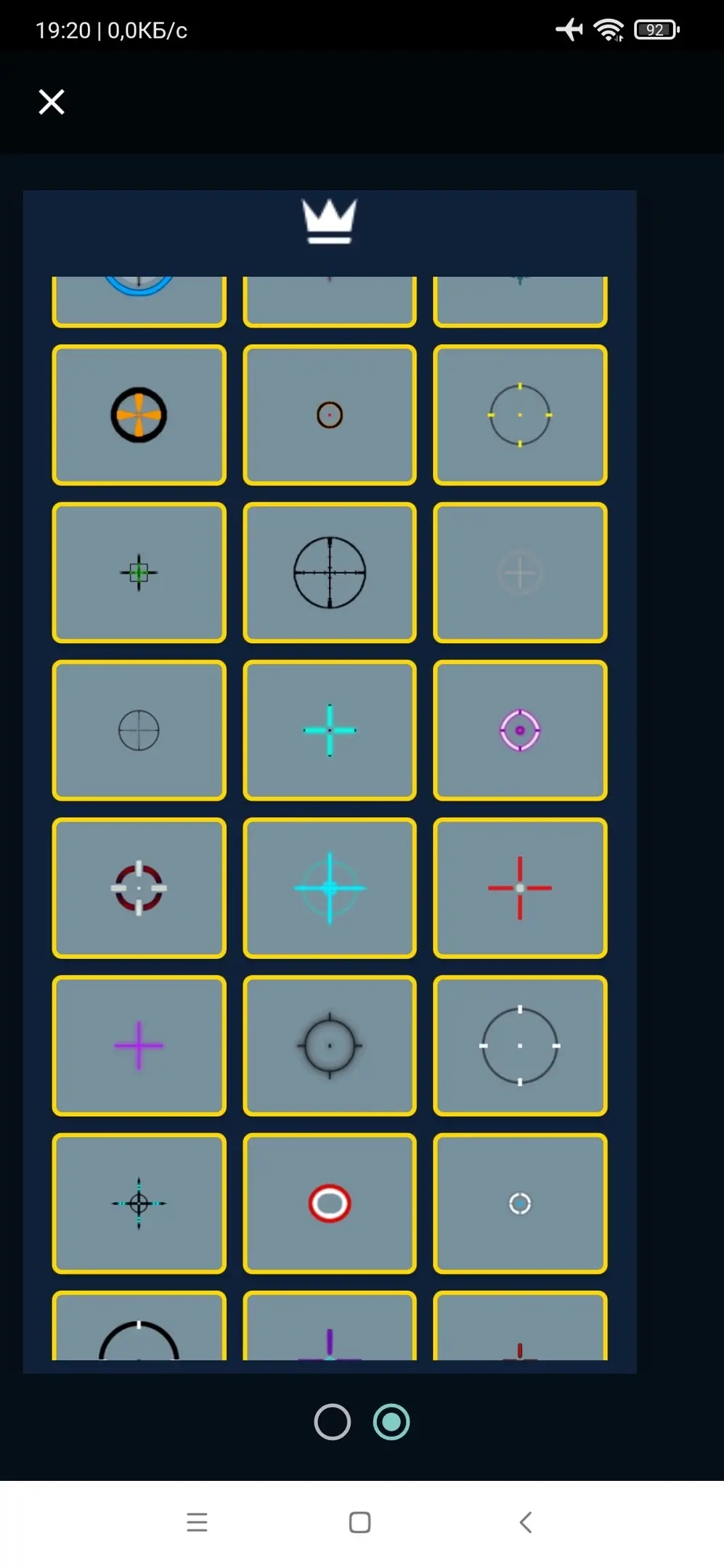
Task: Select the dark red ring with white ticks
Action: [x=139, y=888]
